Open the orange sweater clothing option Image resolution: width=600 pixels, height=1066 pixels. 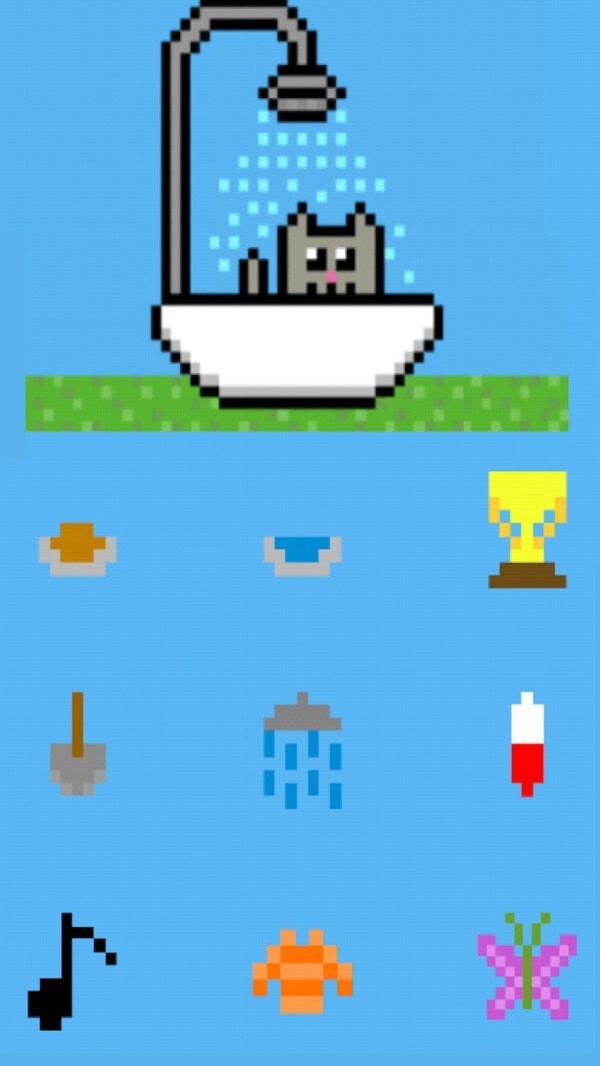pyautogui.click(x=302, y=970)
